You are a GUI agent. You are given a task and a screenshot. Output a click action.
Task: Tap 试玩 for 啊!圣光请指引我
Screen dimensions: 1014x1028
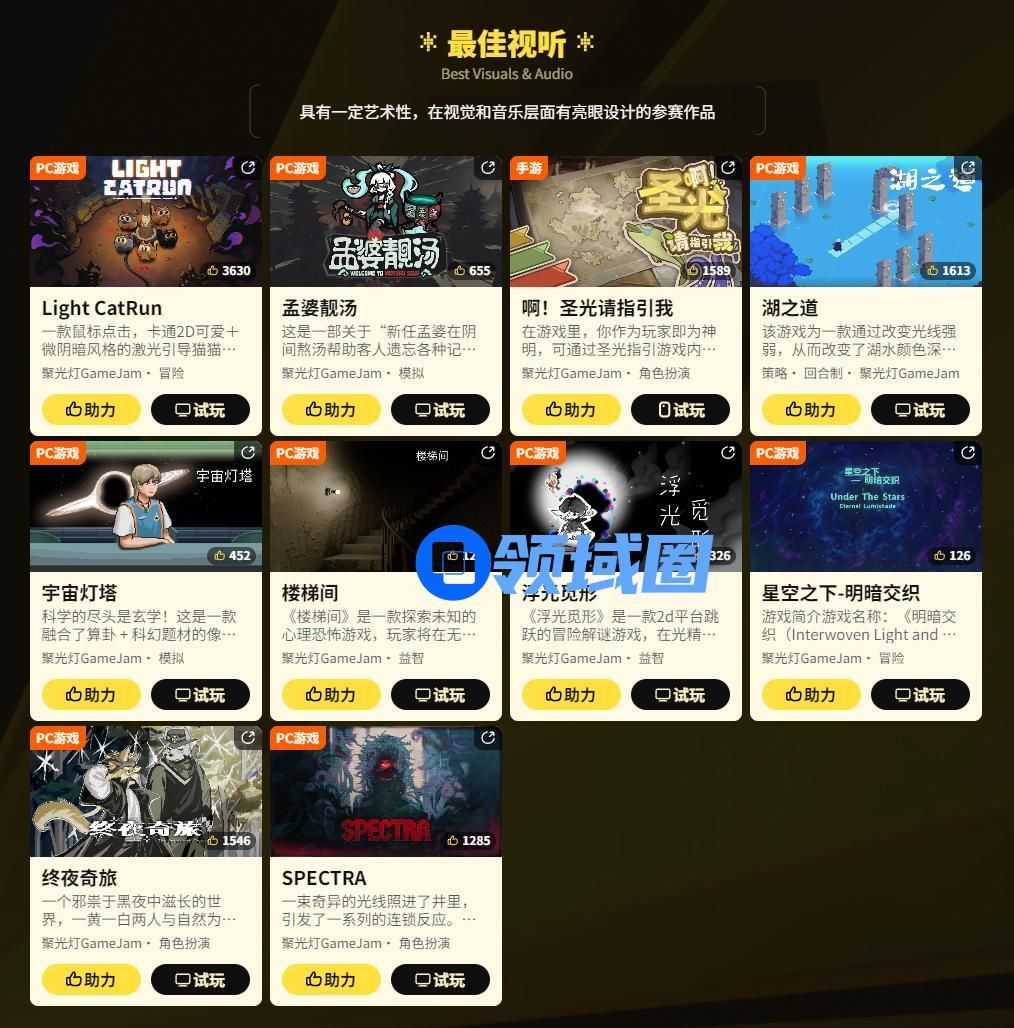click(680, 409)
